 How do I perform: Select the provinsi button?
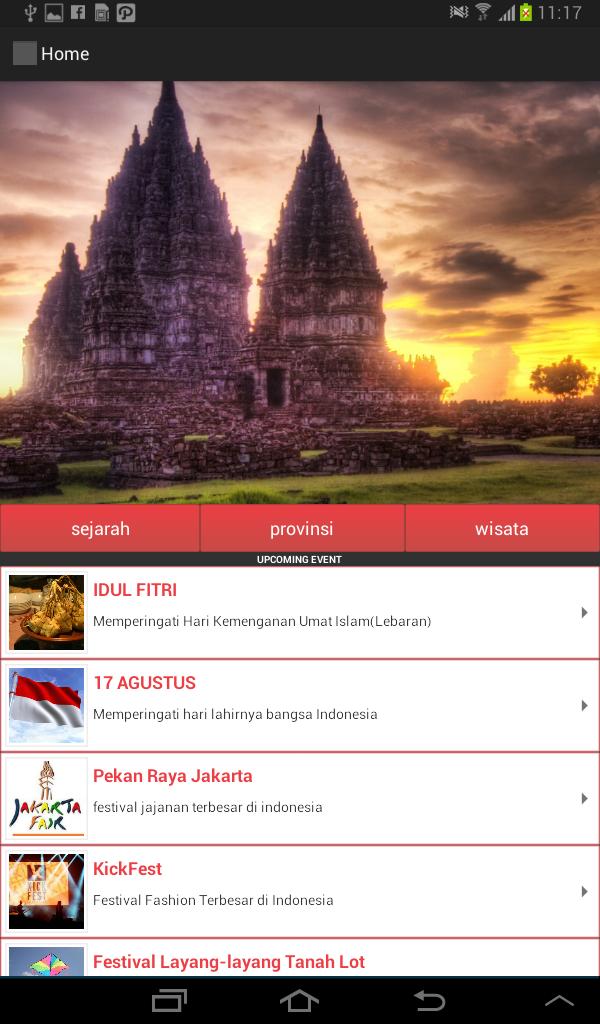301,529
